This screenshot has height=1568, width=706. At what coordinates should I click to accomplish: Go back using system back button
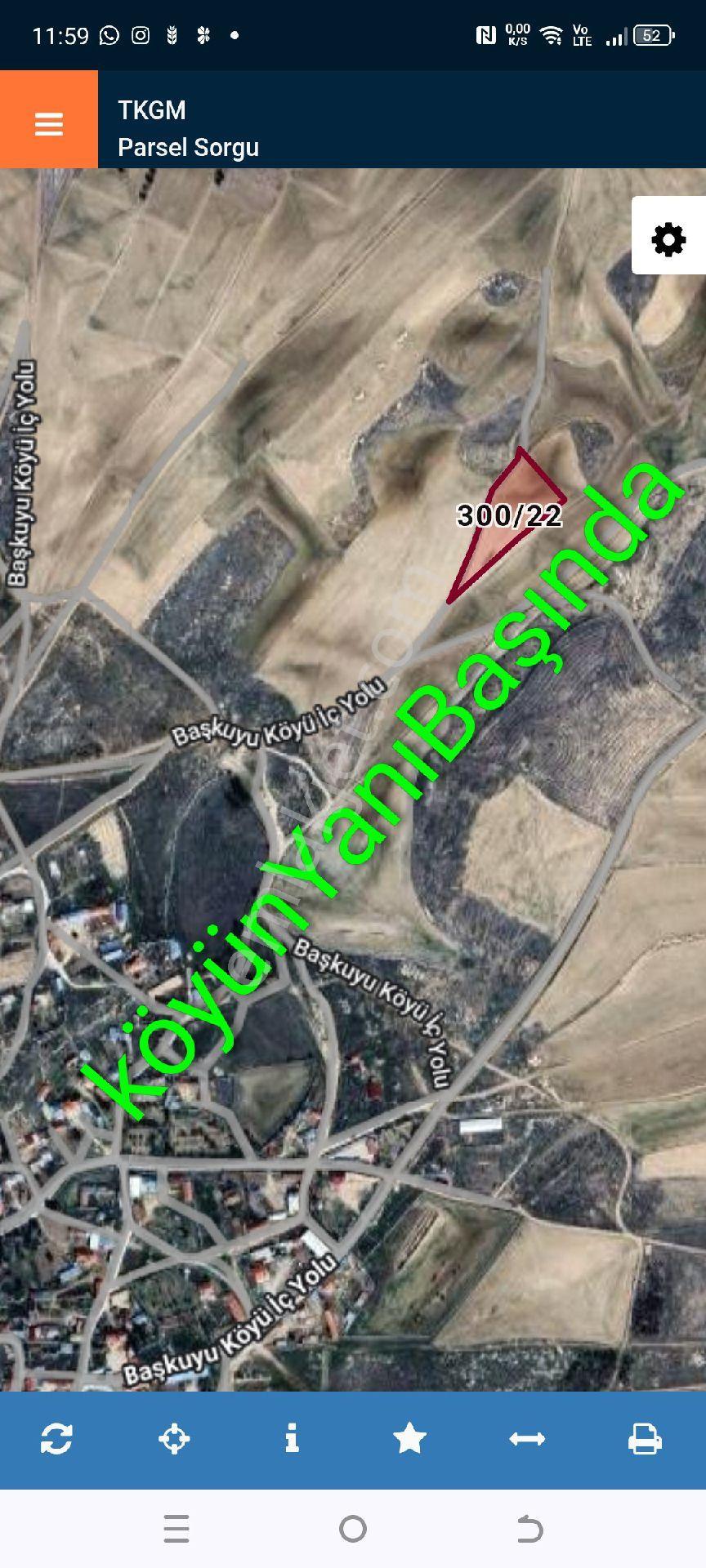pyautogui.click(x=529, y=1529)
